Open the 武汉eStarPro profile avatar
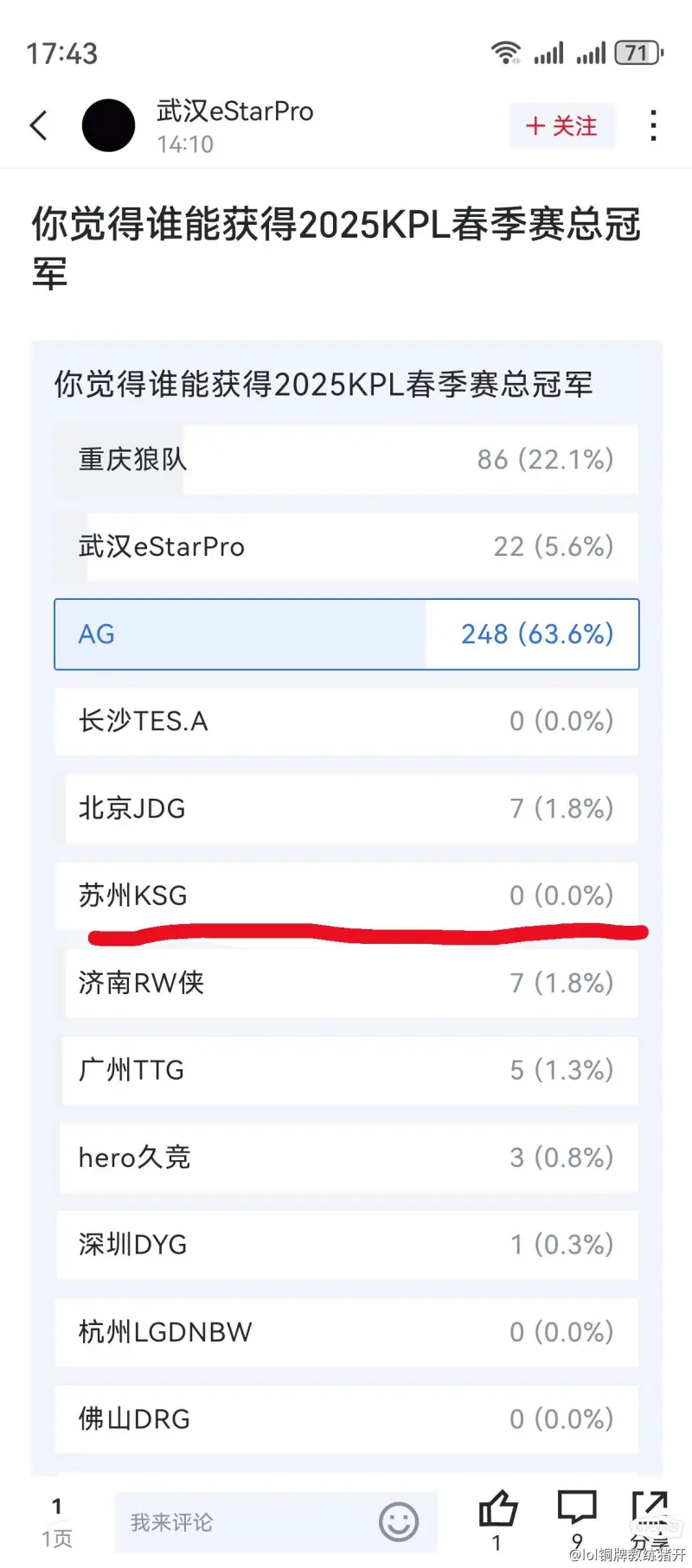Image resolution: width=692 pixels, height=1568 pixels. coord(109,126)
